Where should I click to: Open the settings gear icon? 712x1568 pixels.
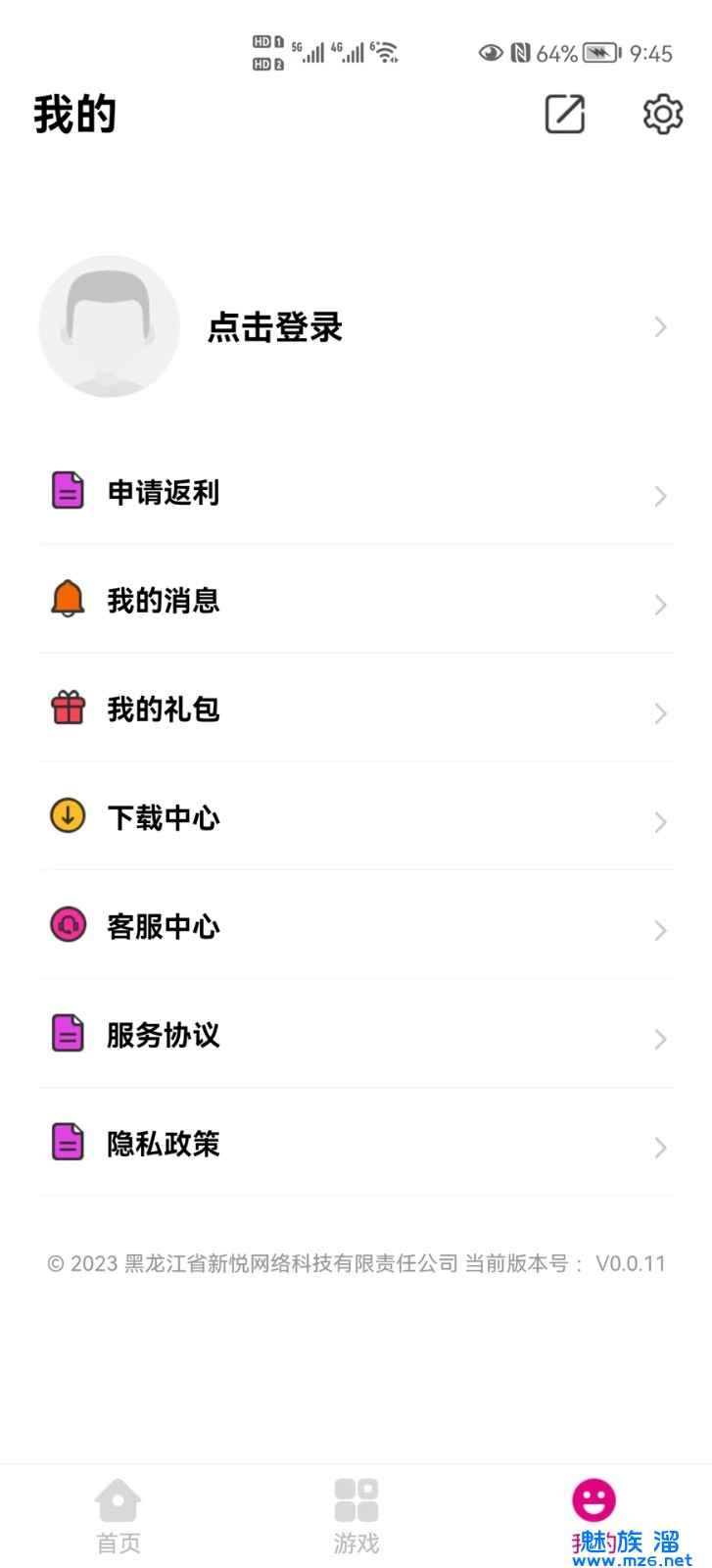[663, 115]
